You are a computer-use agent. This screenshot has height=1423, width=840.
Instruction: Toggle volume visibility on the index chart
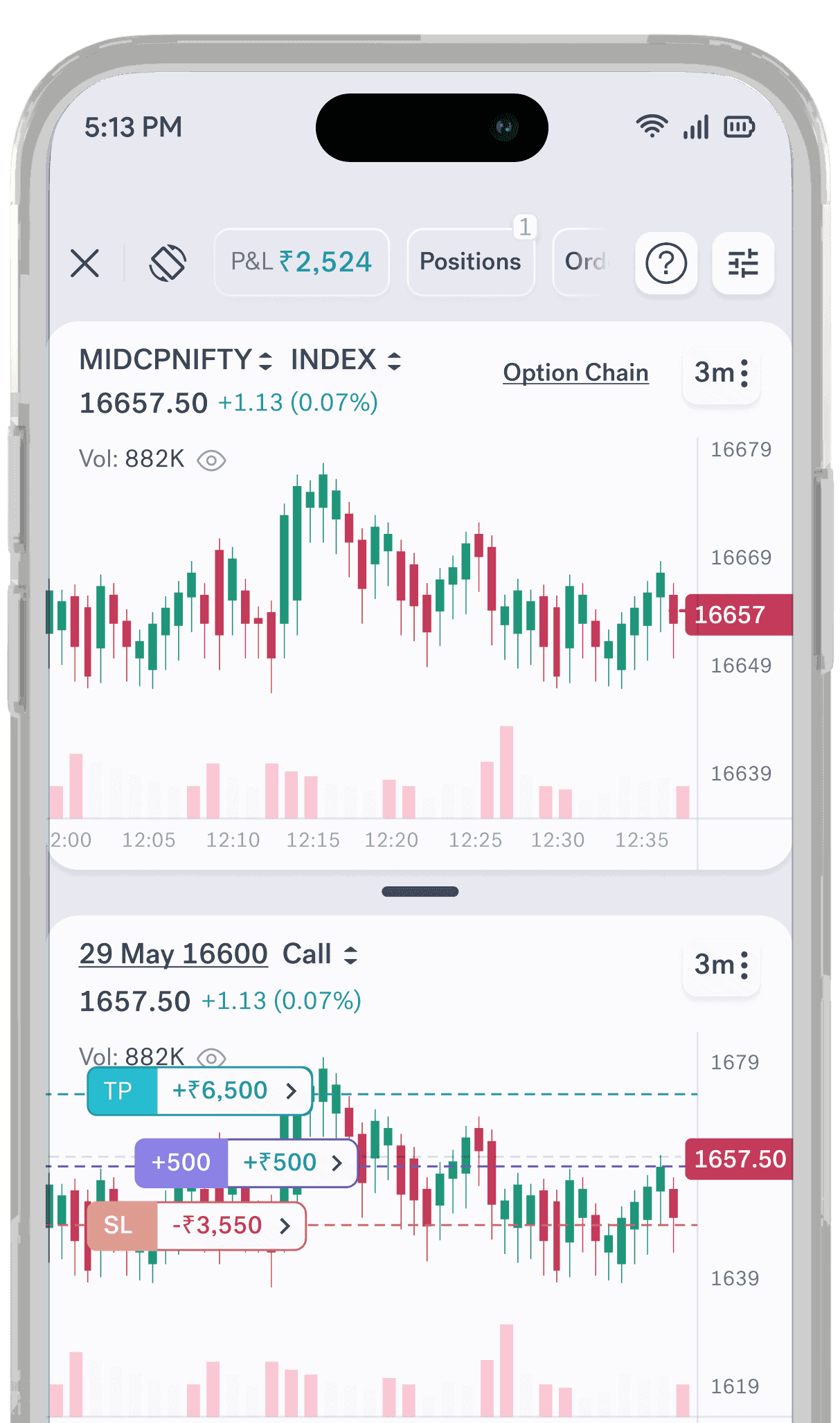211,460
